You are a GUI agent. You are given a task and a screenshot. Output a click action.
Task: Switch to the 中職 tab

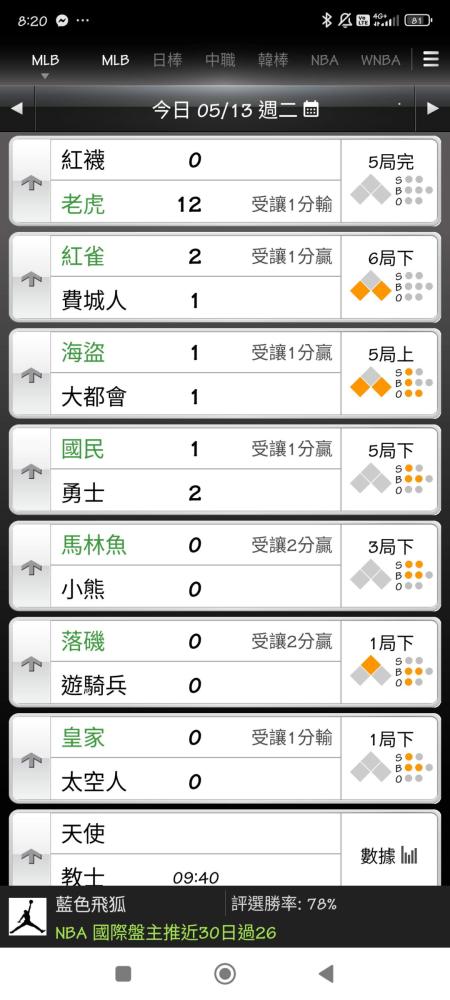[x=221, y=60]
